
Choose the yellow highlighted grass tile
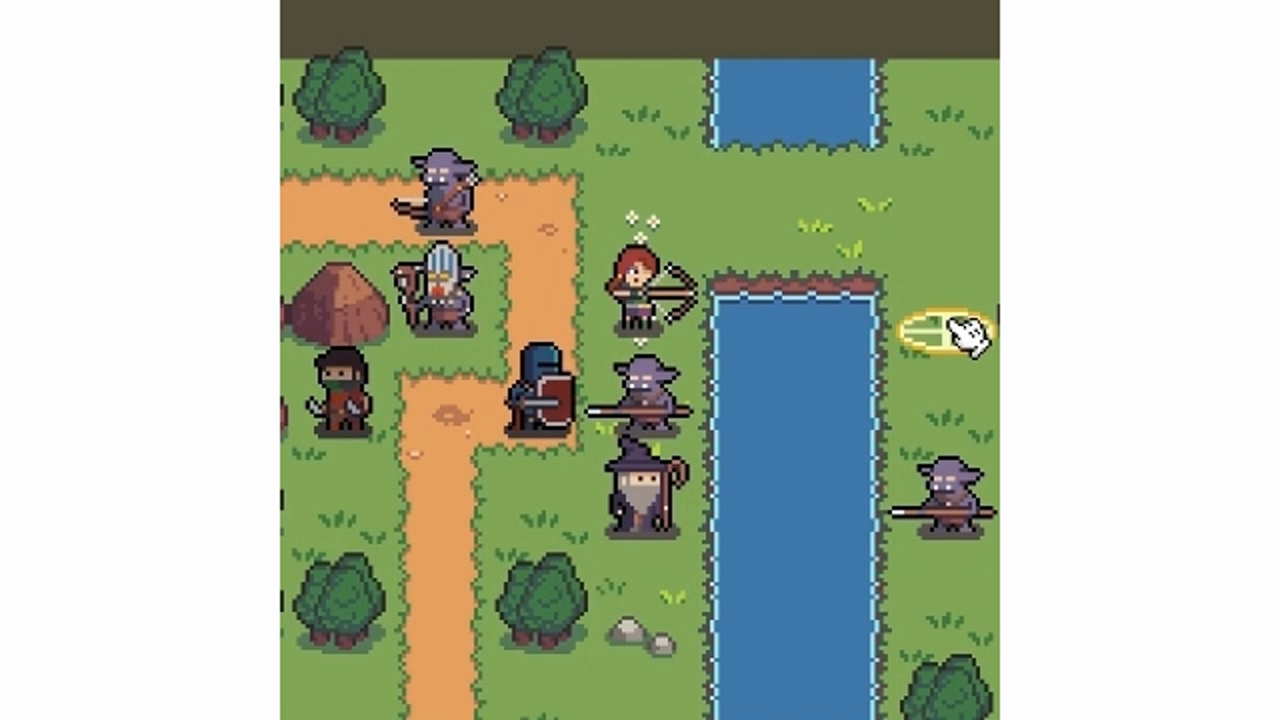(930, 332)
